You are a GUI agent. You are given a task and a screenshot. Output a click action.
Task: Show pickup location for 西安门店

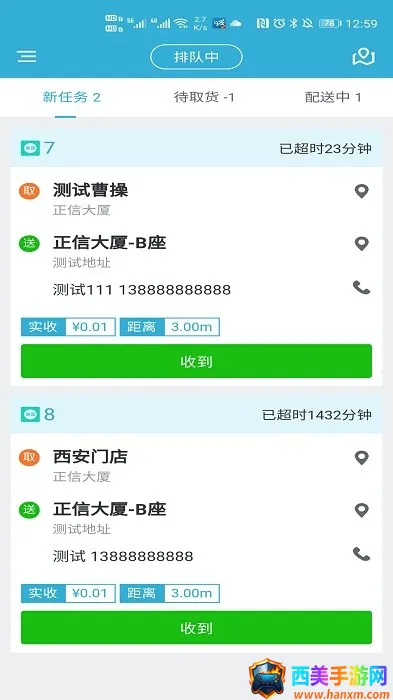362,458
